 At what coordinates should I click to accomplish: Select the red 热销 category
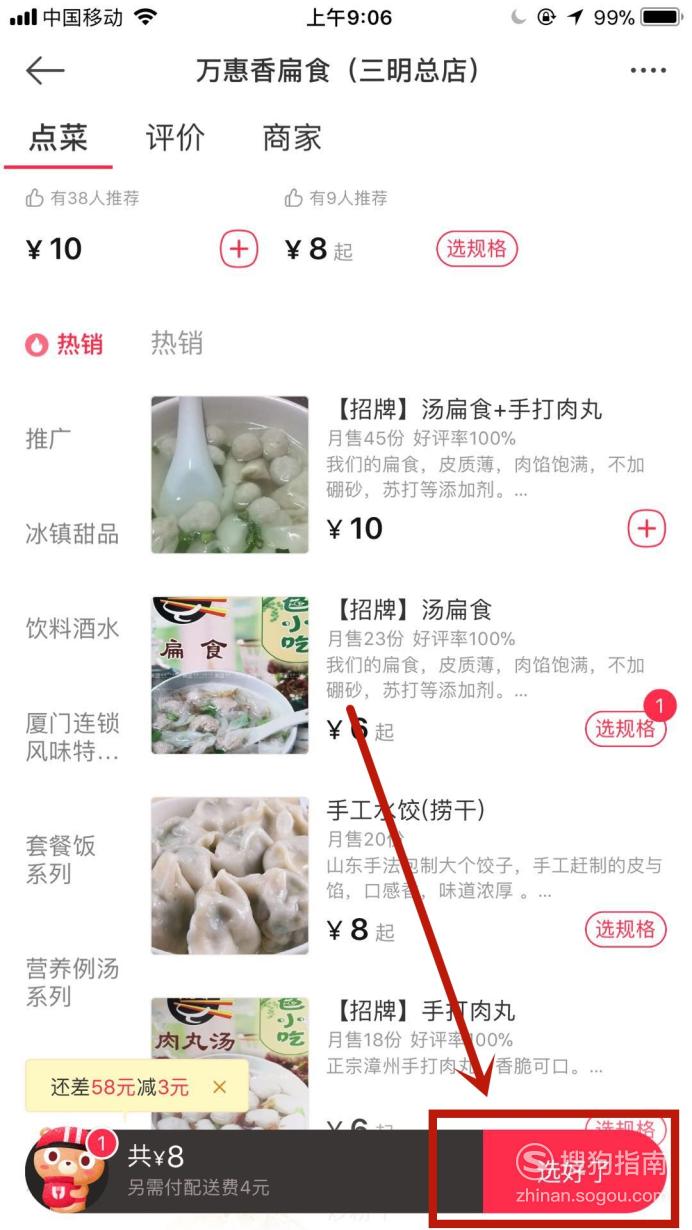pos(64,344)
